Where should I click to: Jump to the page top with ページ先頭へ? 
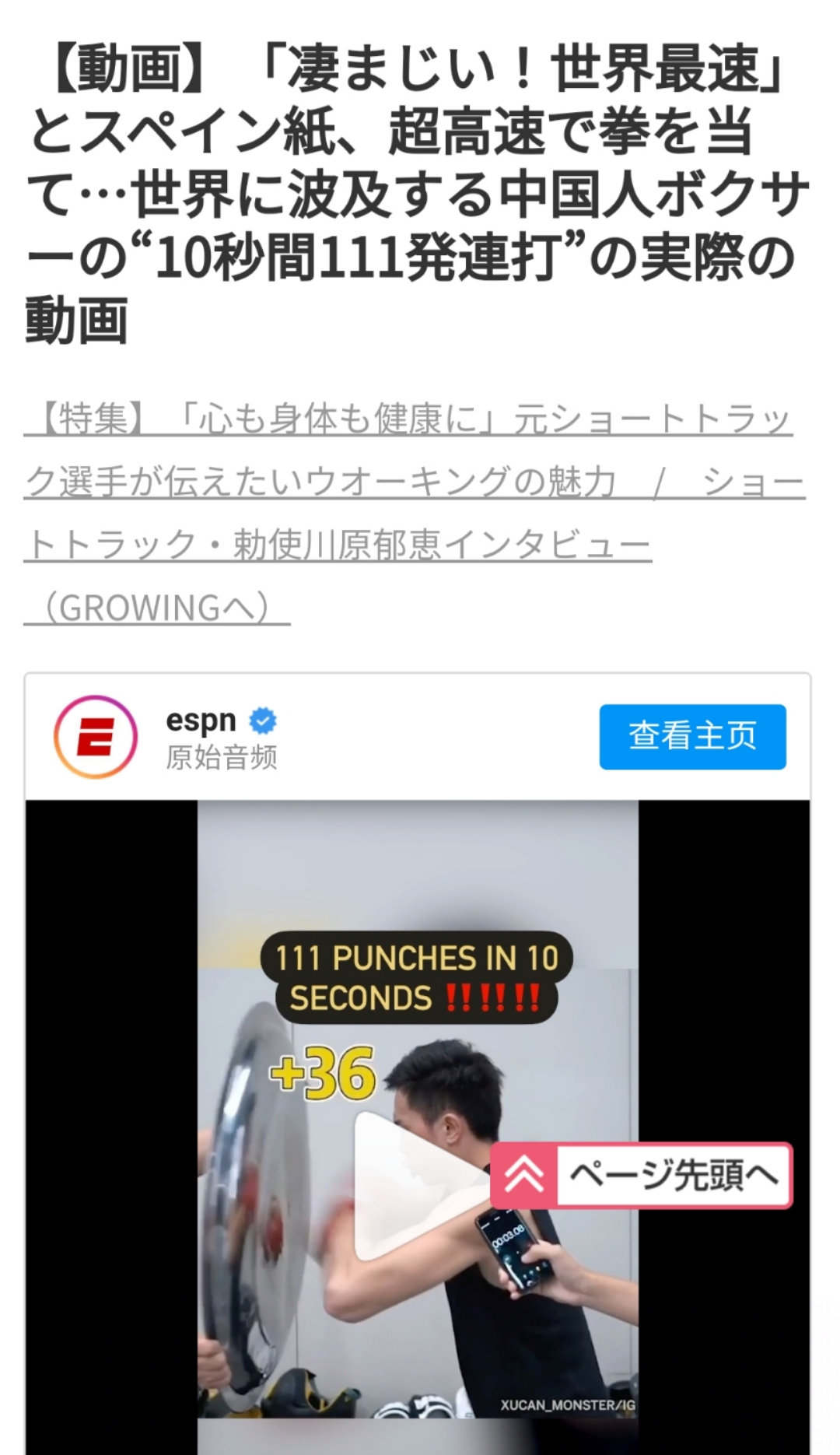point(642,1175)
